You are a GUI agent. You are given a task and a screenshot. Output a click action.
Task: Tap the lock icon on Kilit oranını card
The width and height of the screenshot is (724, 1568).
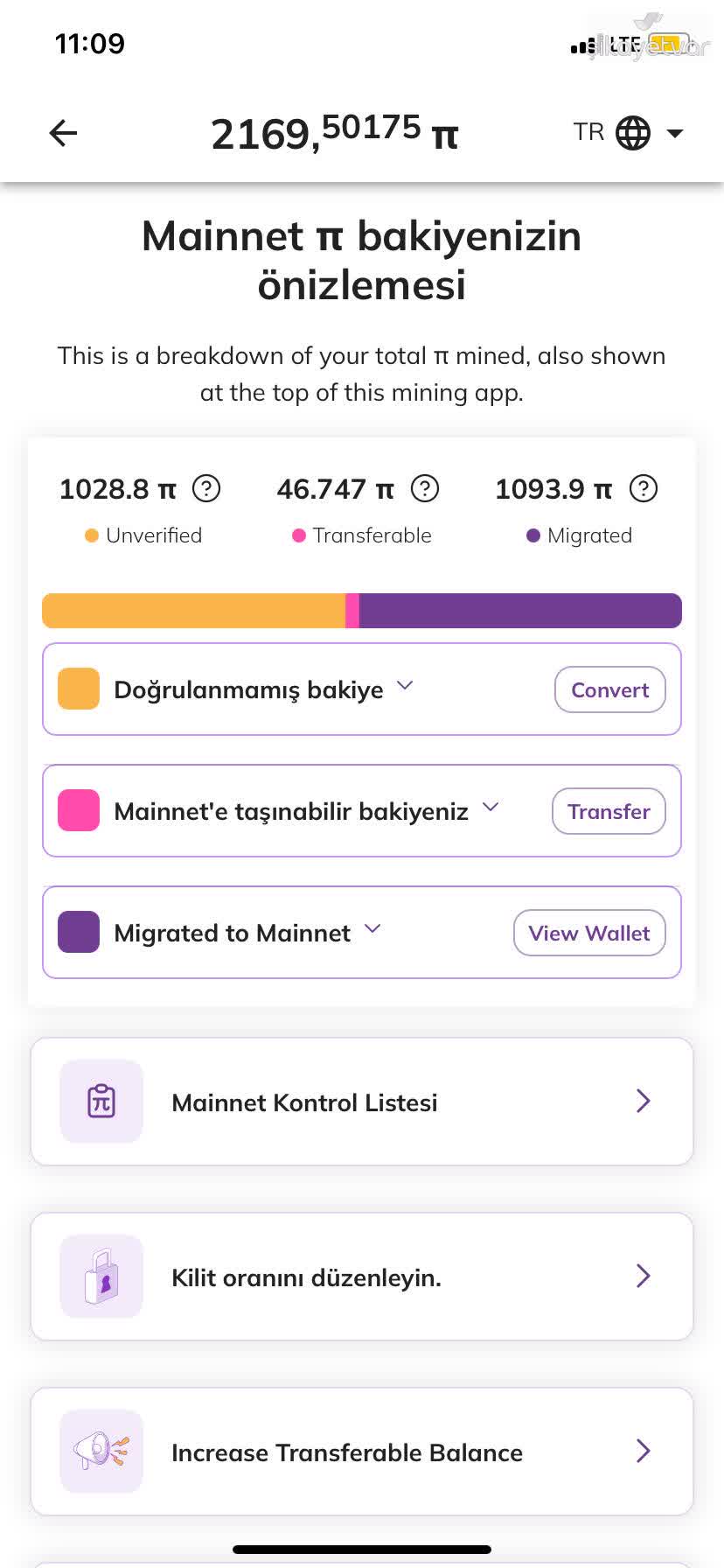101,1277
